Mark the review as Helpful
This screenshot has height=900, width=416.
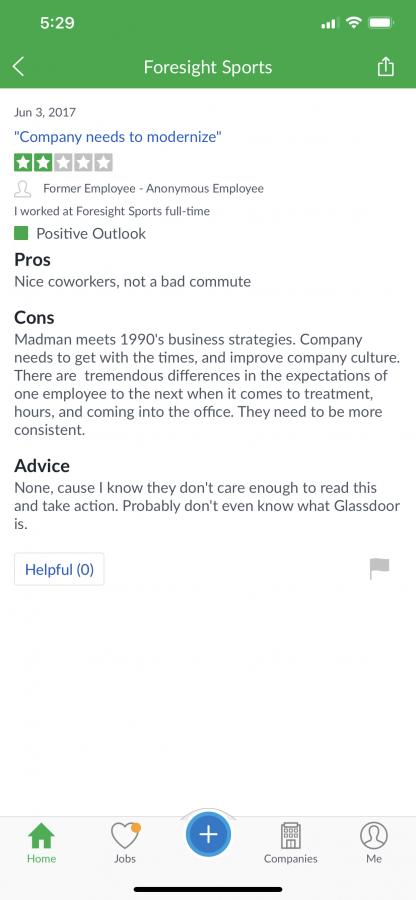click(x=59, y=569)
